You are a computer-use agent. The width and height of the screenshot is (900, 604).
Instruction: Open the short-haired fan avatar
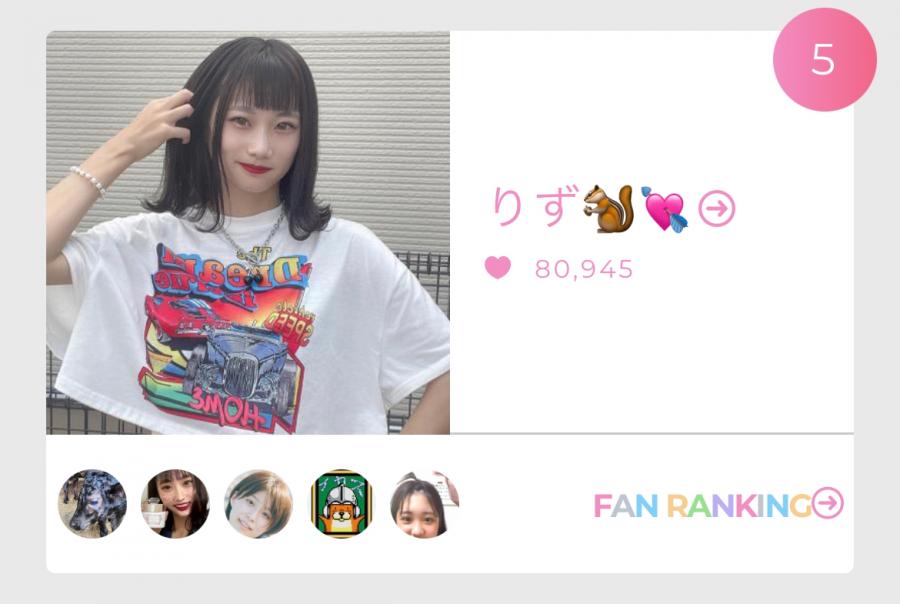(258, 504)
